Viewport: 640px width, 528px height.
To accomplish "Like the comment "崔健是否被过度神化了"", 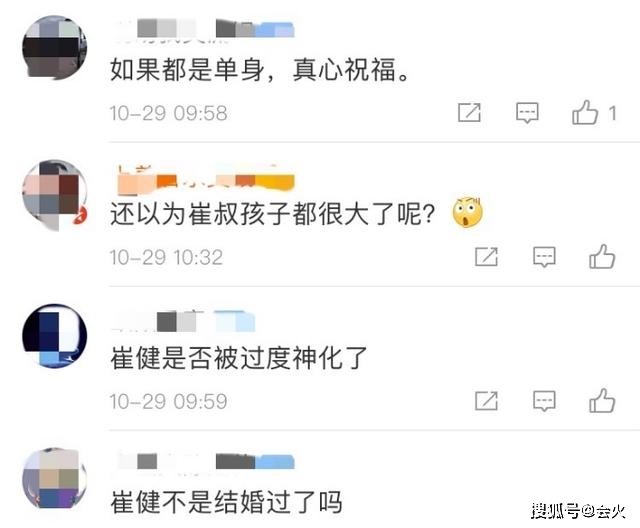I will (602, 401).
